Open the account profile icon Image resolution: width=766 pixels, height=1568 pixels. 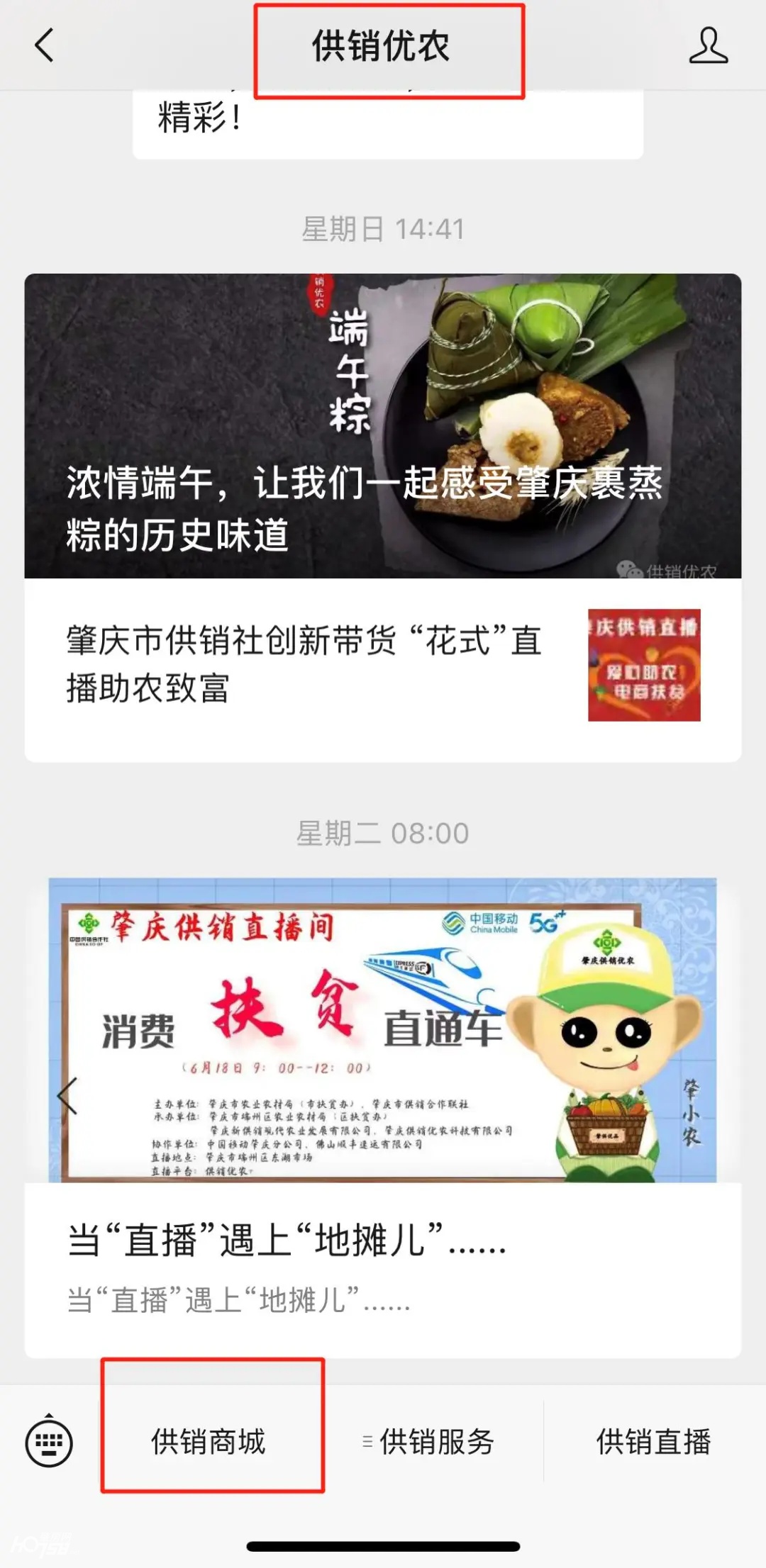(708, 46)
